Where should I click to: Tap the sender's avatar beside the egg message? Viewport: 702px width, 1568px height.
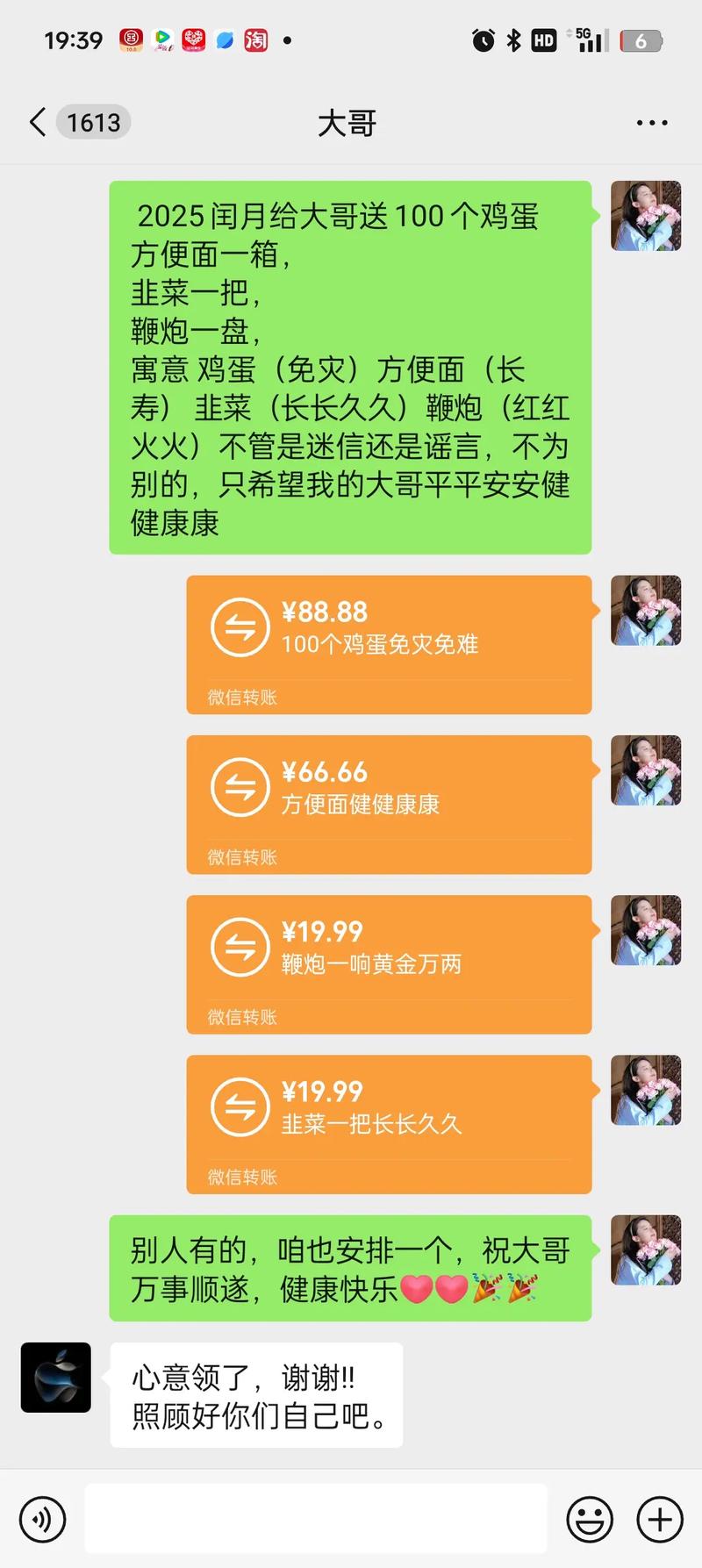[x=646, y=217]
